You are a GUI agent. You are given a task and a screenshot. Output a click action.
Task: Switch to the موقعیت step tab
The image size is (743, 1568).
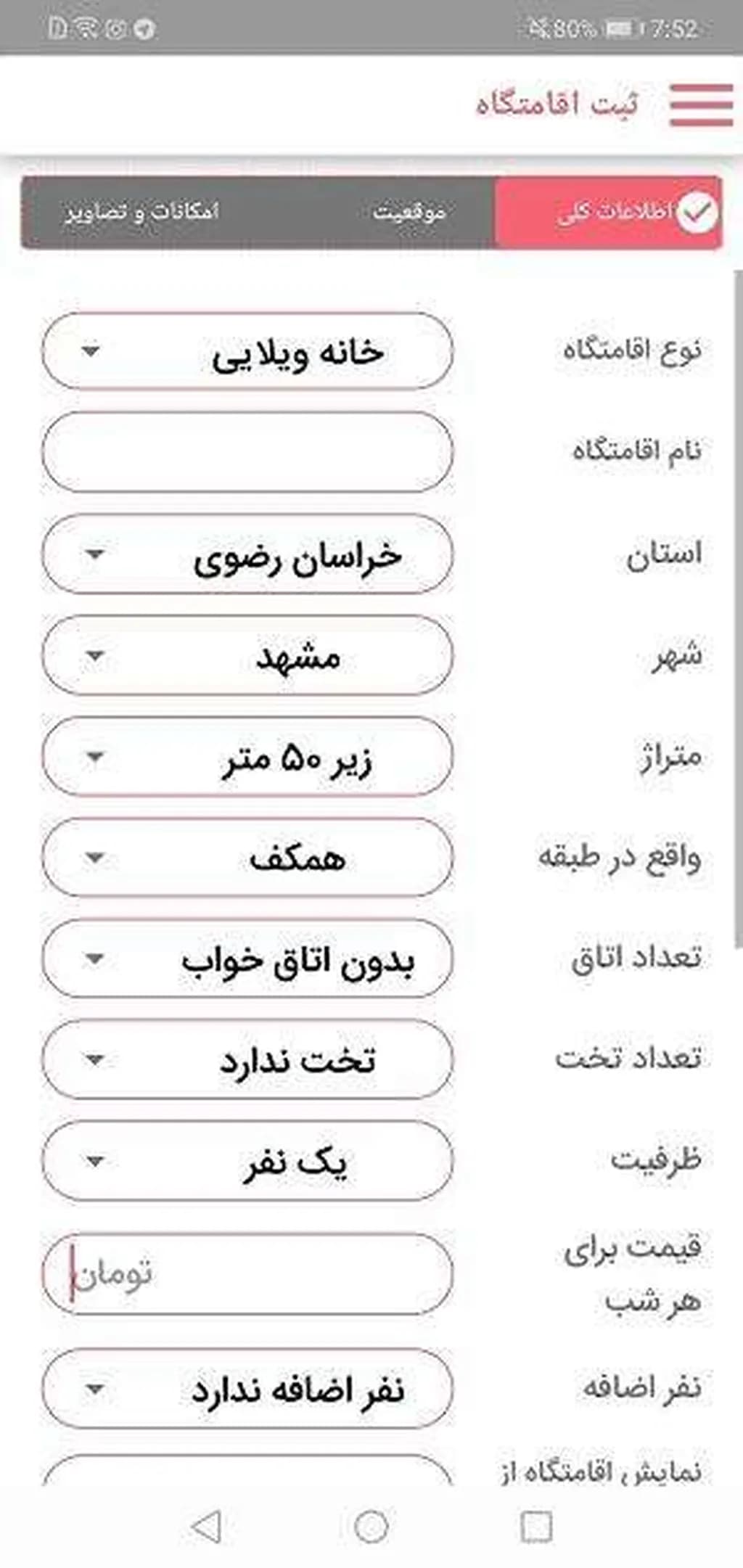coord(409,213)
